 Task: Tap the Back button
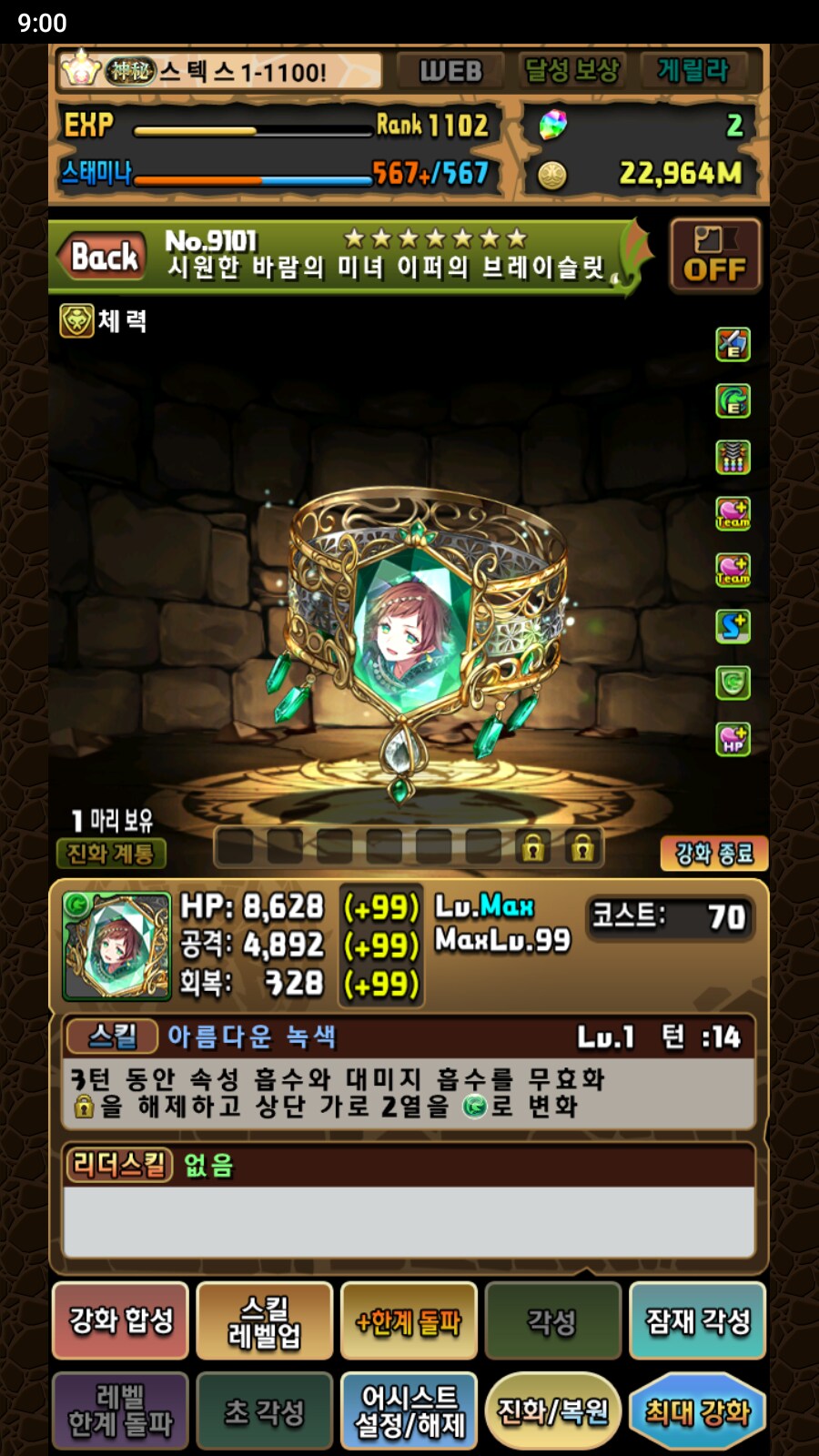pos(102,257)
